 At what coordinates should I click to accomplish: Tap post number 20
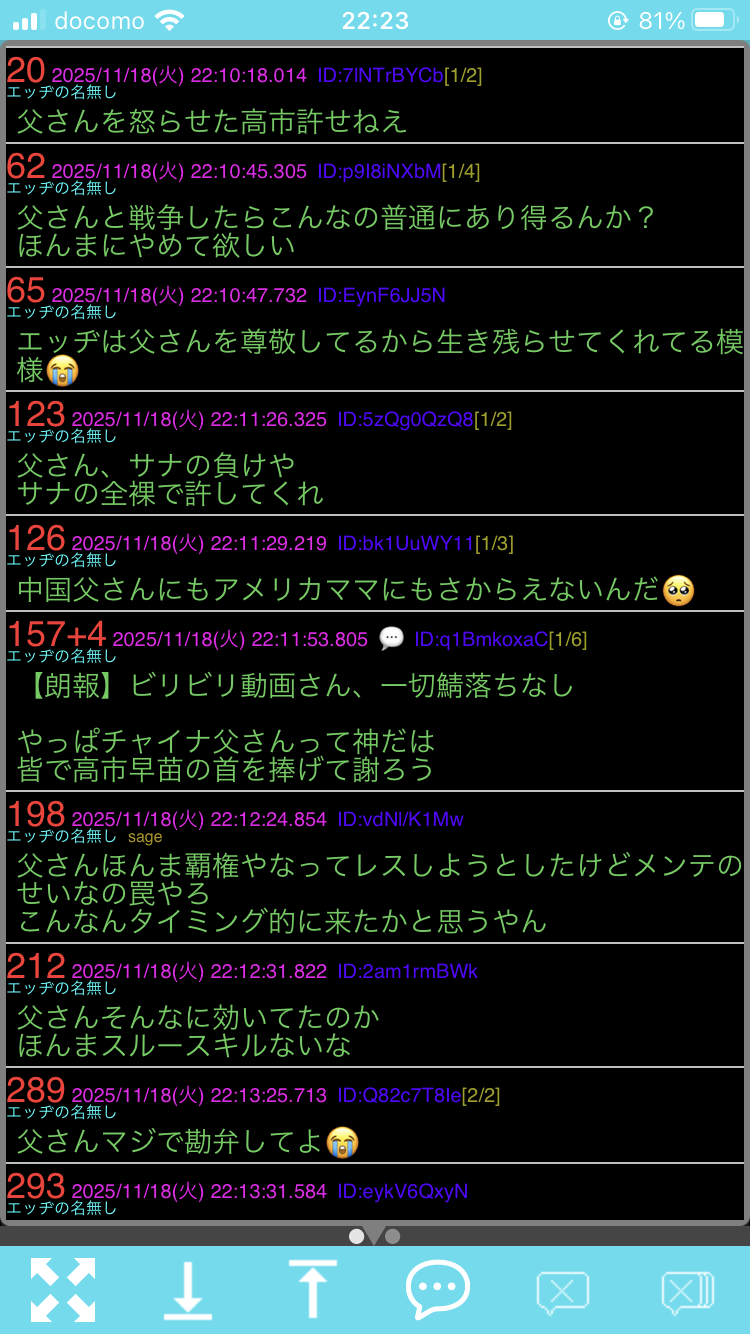[26, 72]
